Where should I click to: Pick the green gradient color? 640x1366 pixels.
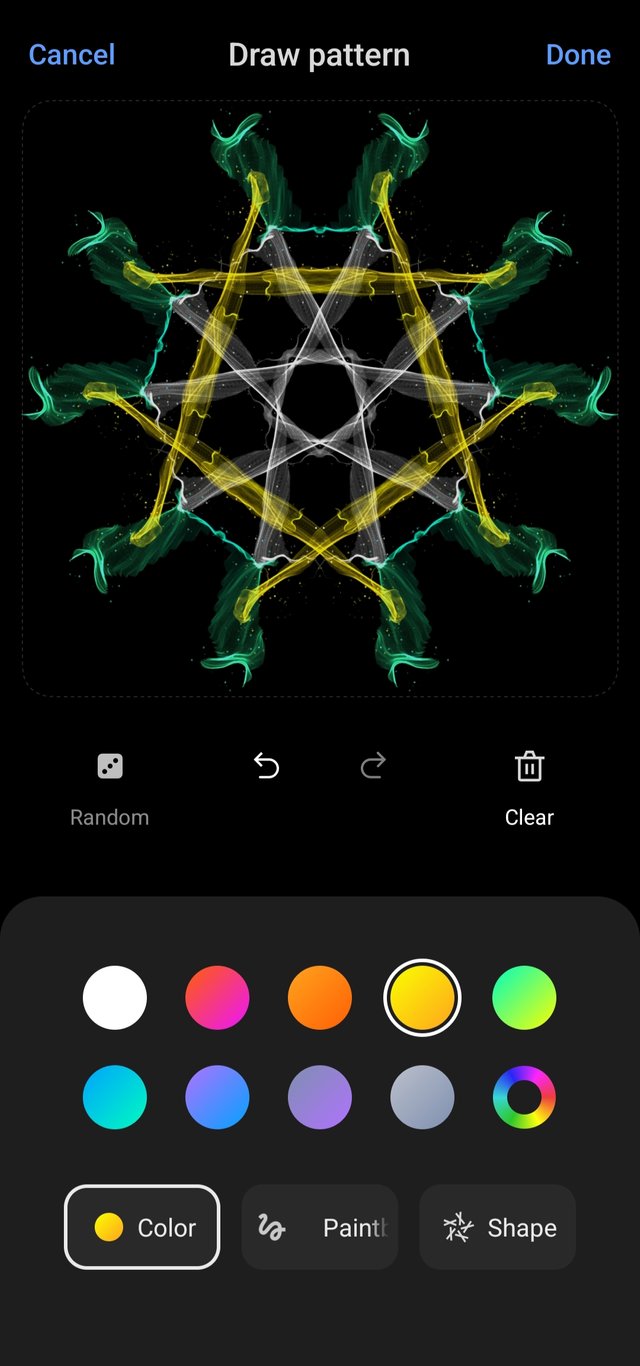pyautogui.click(x=524, y=997)
